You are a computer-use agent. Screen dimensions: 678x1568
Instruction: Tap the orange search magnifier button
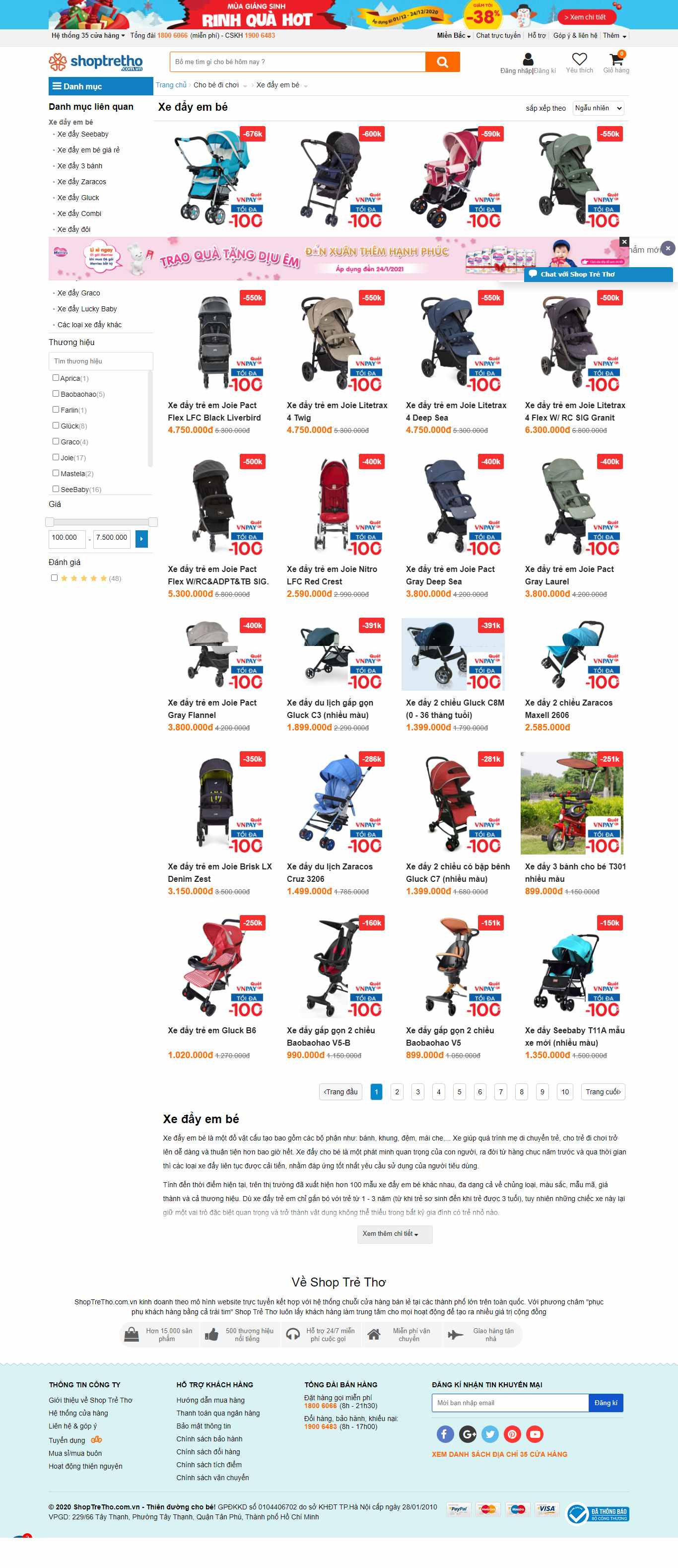[442, 62]
